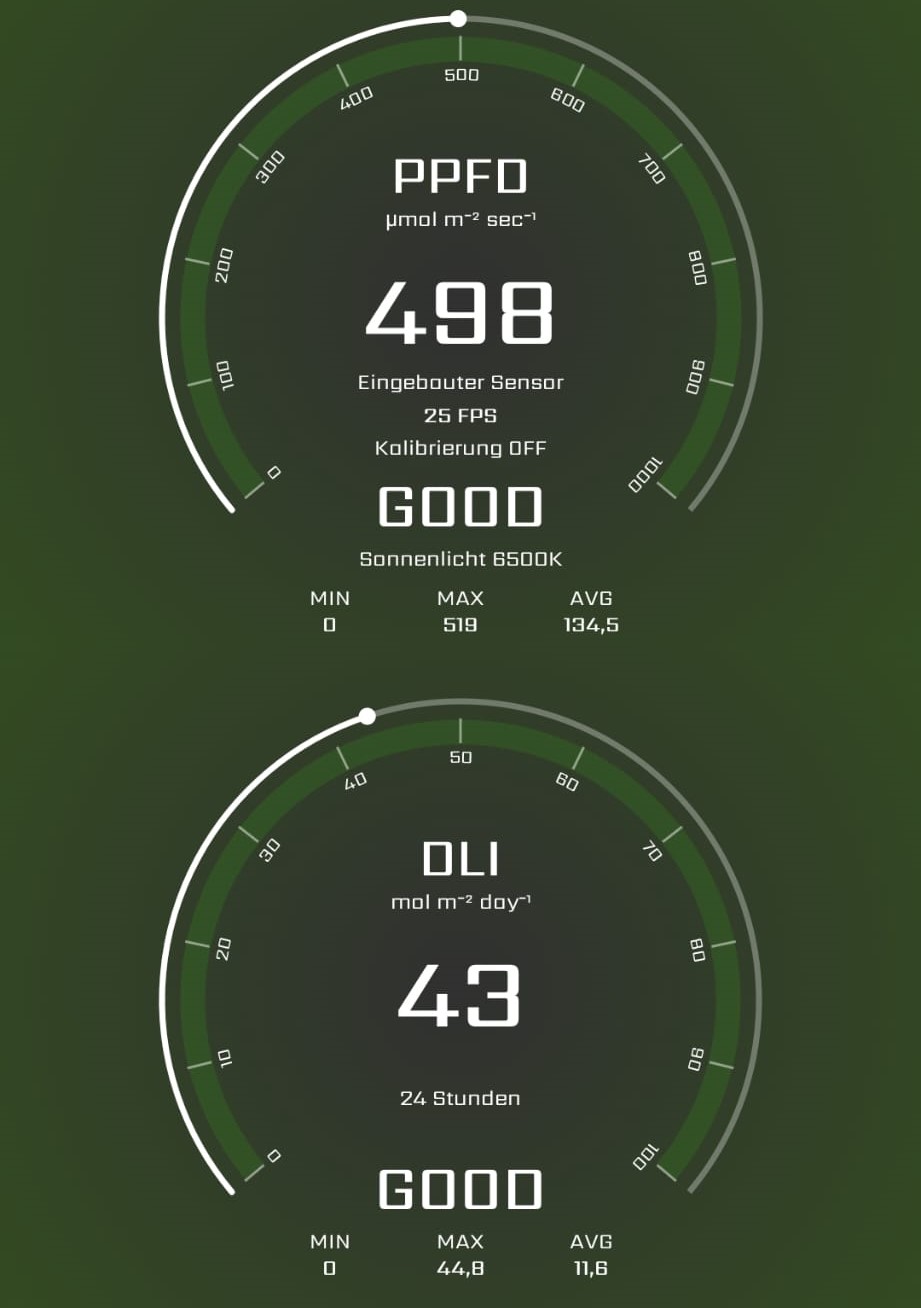Adjust the 24 Stunden photoperiod
This screenshot has width=921, height=1308.
coord(460,1098)
